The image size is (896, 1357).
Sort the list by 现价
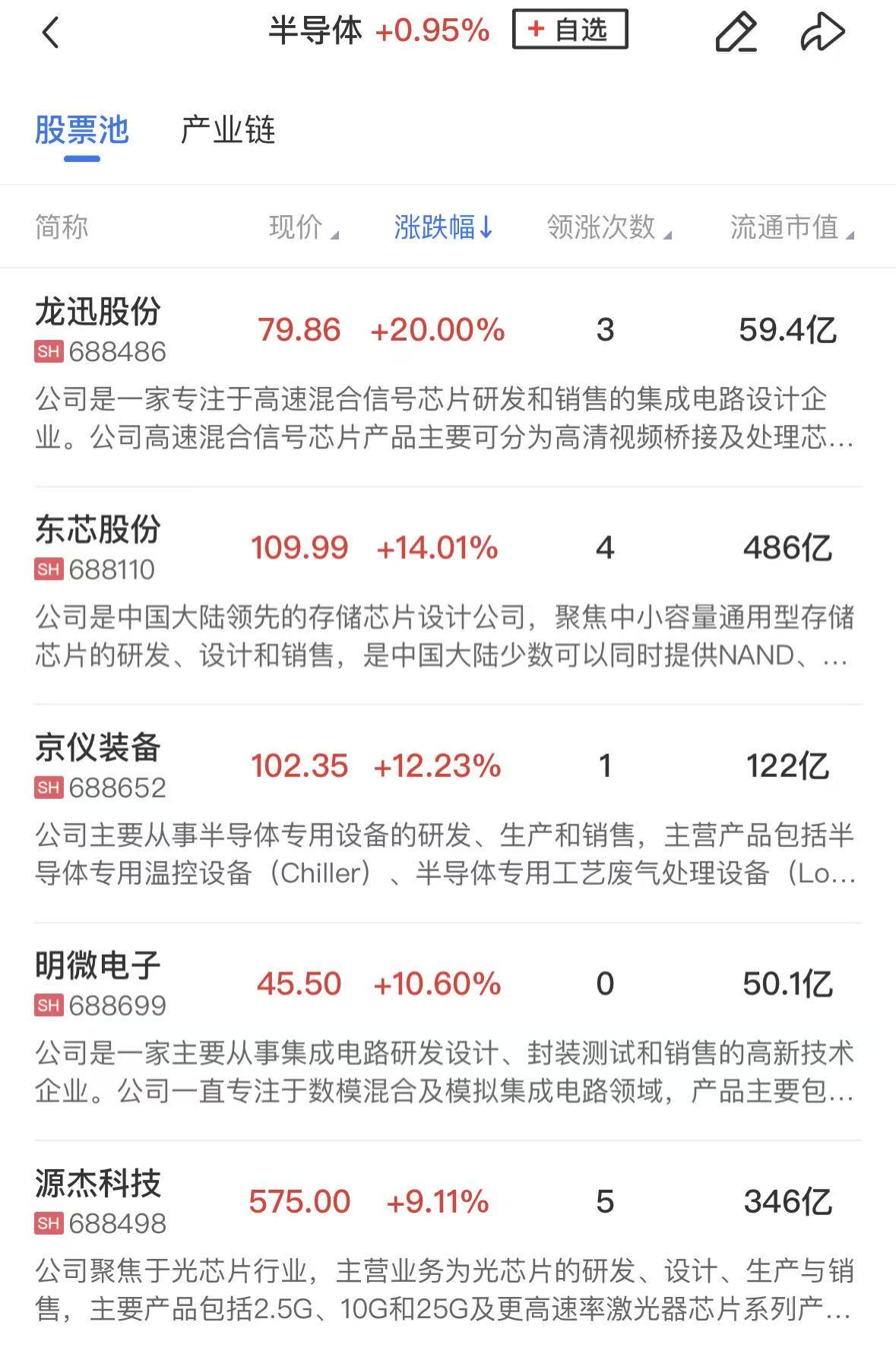pos(302,227)
